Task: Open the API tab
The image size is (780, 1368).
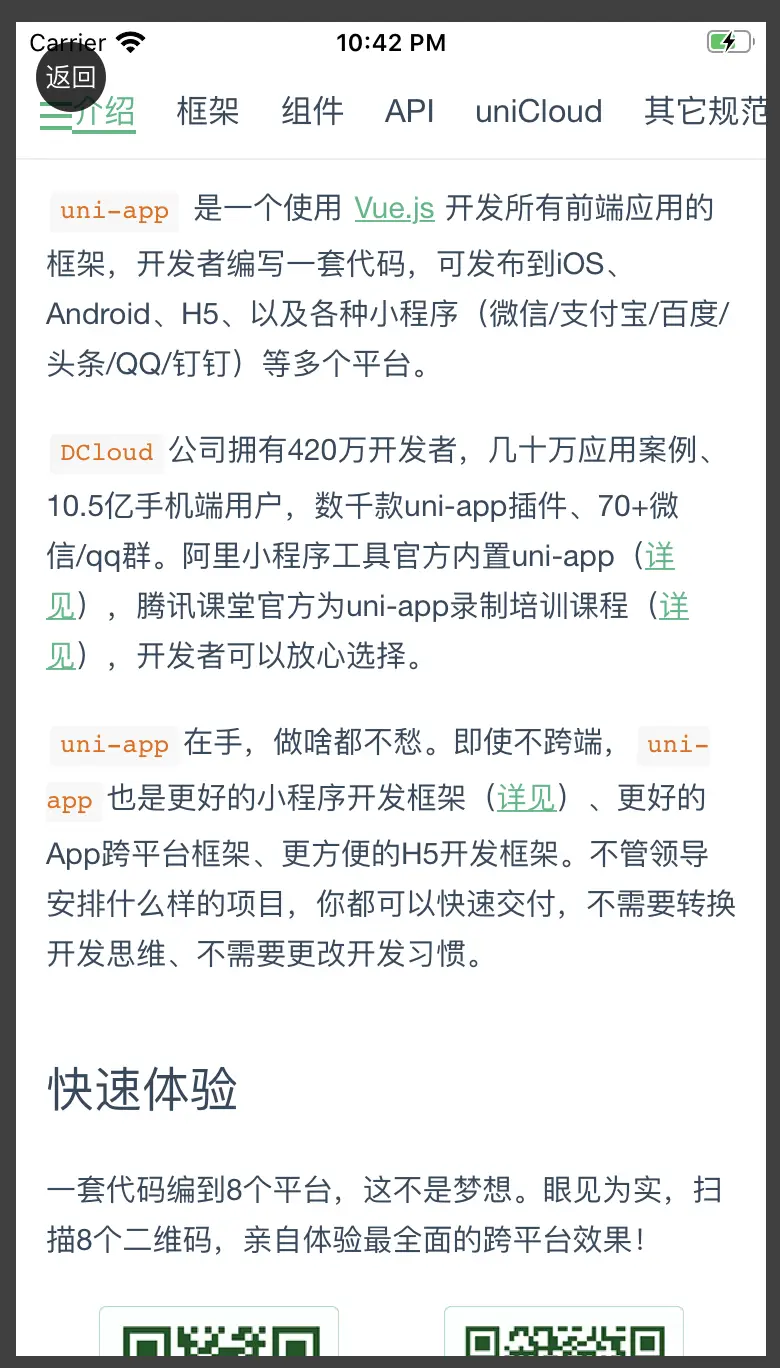Action: (409, 111)
